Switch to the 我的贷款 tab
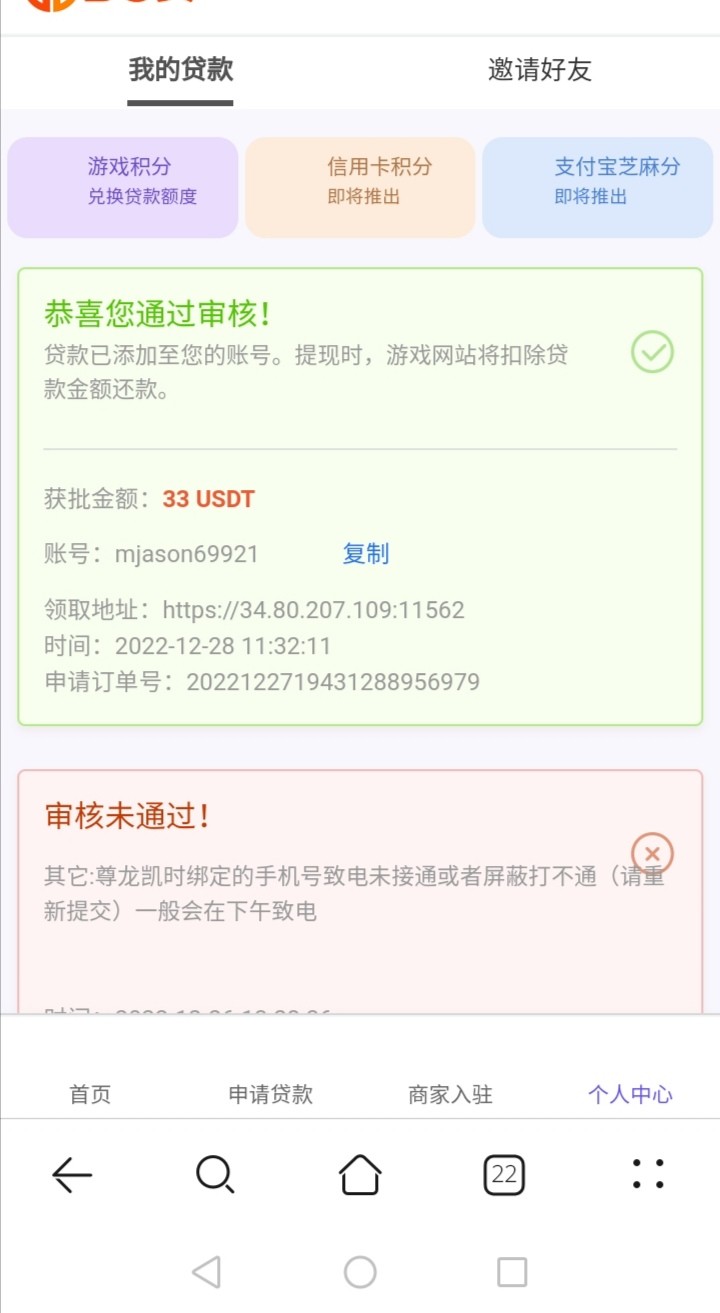This screenshot has height=1313, width=720. (x=180, y=70)
